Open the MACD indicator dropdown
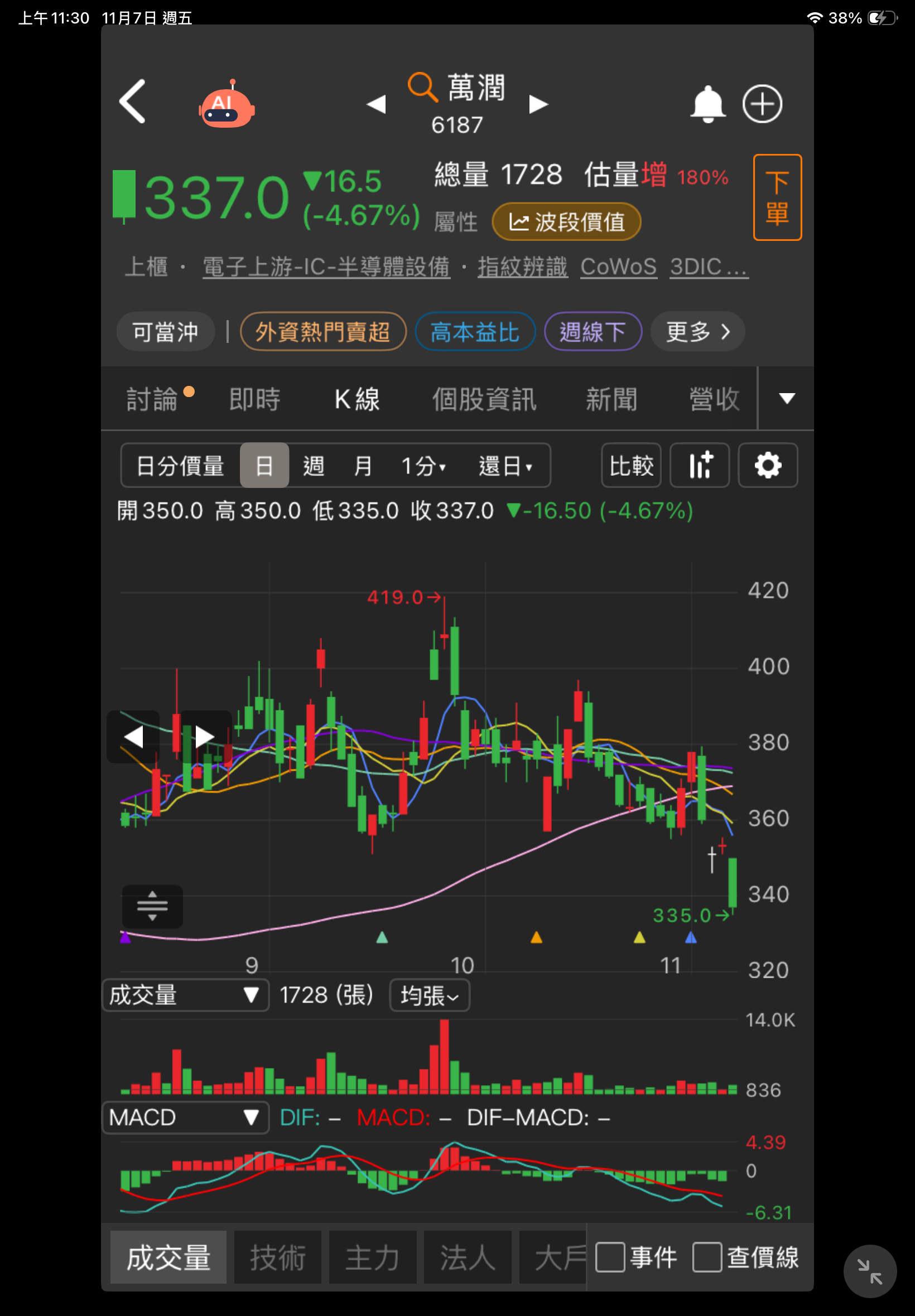915x1316 pixels. click(x=185, y=1117)
